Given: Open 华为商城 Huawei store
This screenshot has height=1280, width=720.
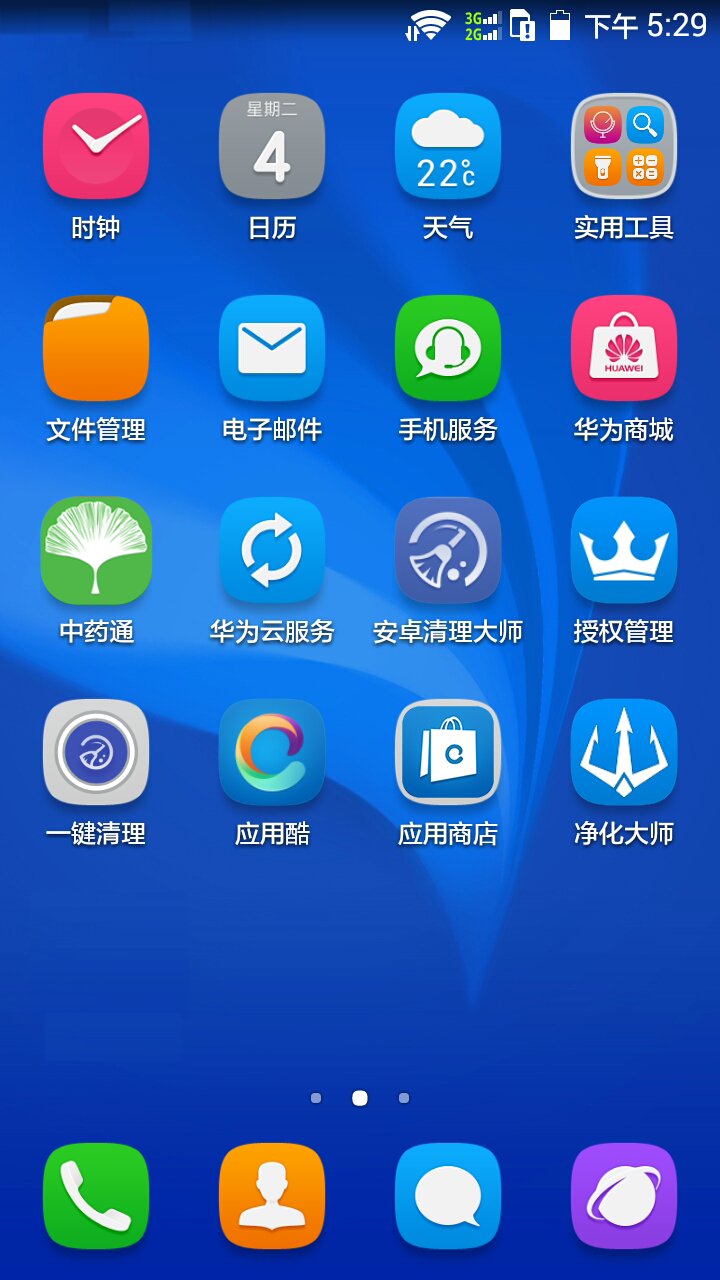Looking at the screenshot, I should (624, 348).
